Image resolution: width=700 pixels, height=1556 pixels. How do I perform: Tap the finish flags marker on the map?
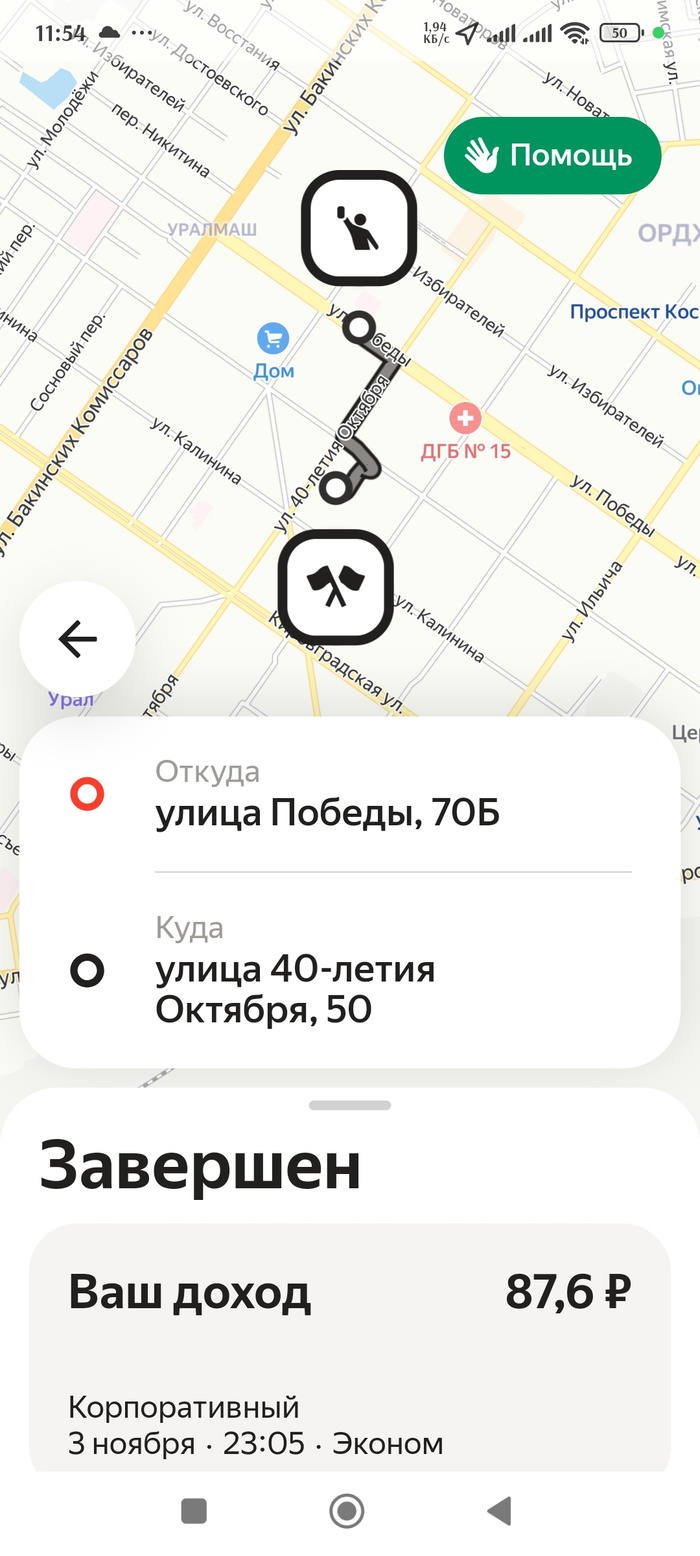click(335, 586)
